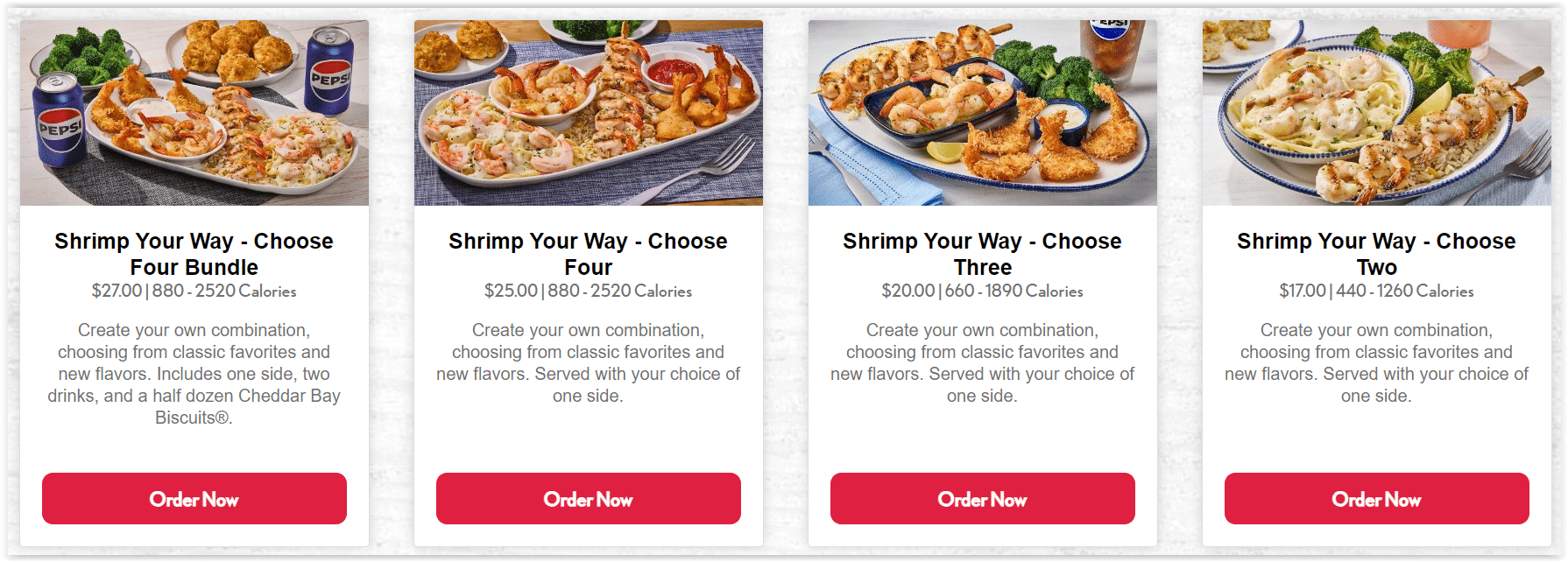View the $25.00 Choose Four dish image
This screenshot has width=1568, height=562.
coord(588,113)
